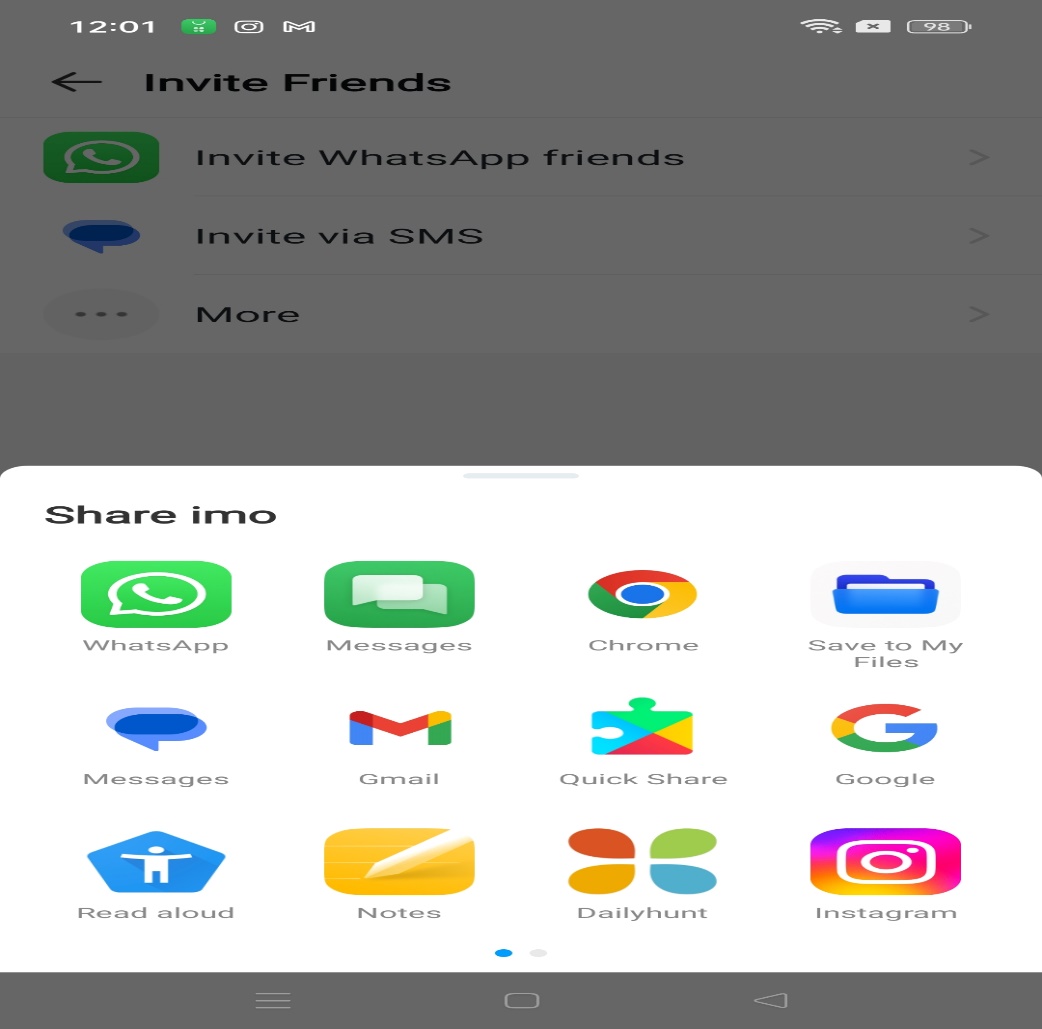Tap the system back button
The width and height of the screenshot is (1042, 1029).
click(770, 1000)
